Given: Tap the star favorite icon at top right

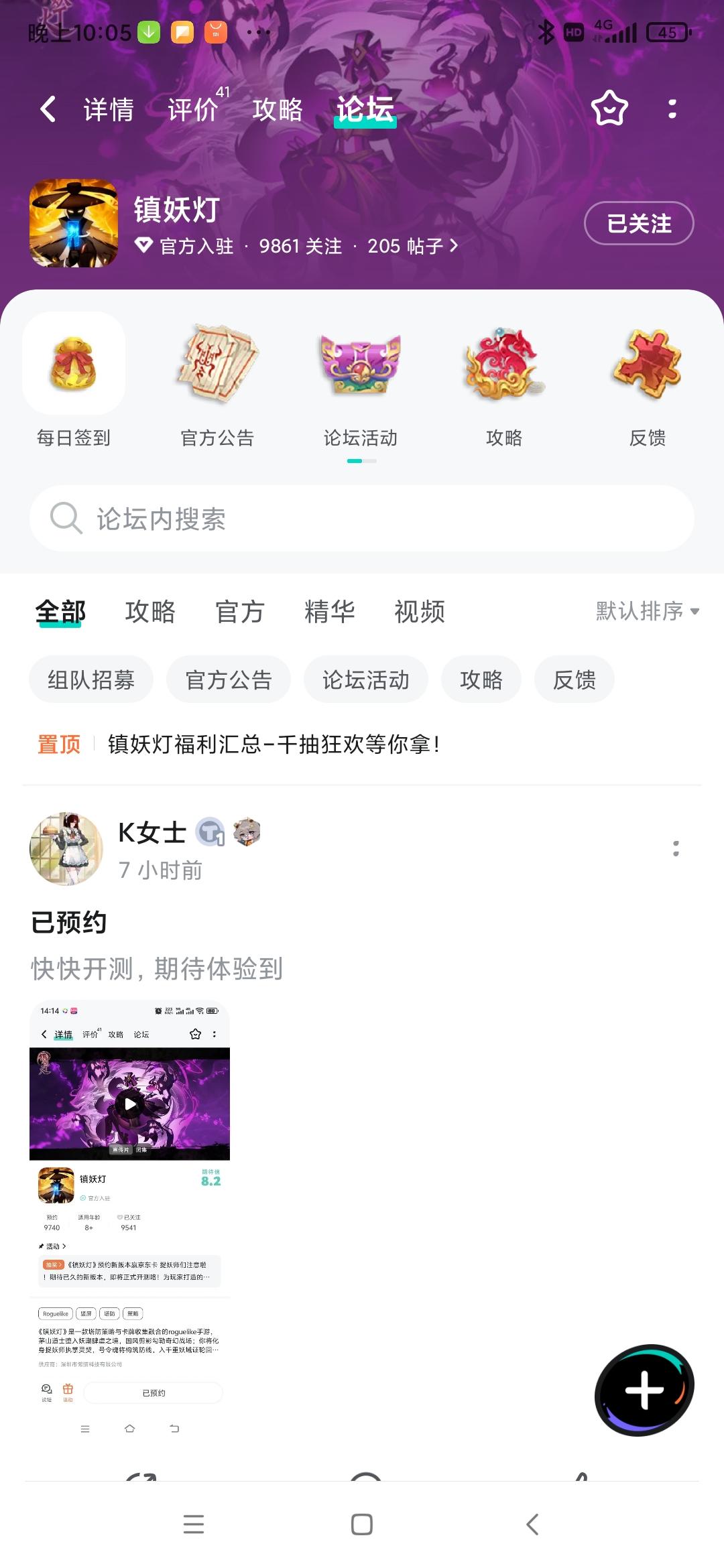Looking at the screenshot, I should (x=607, y=109).
